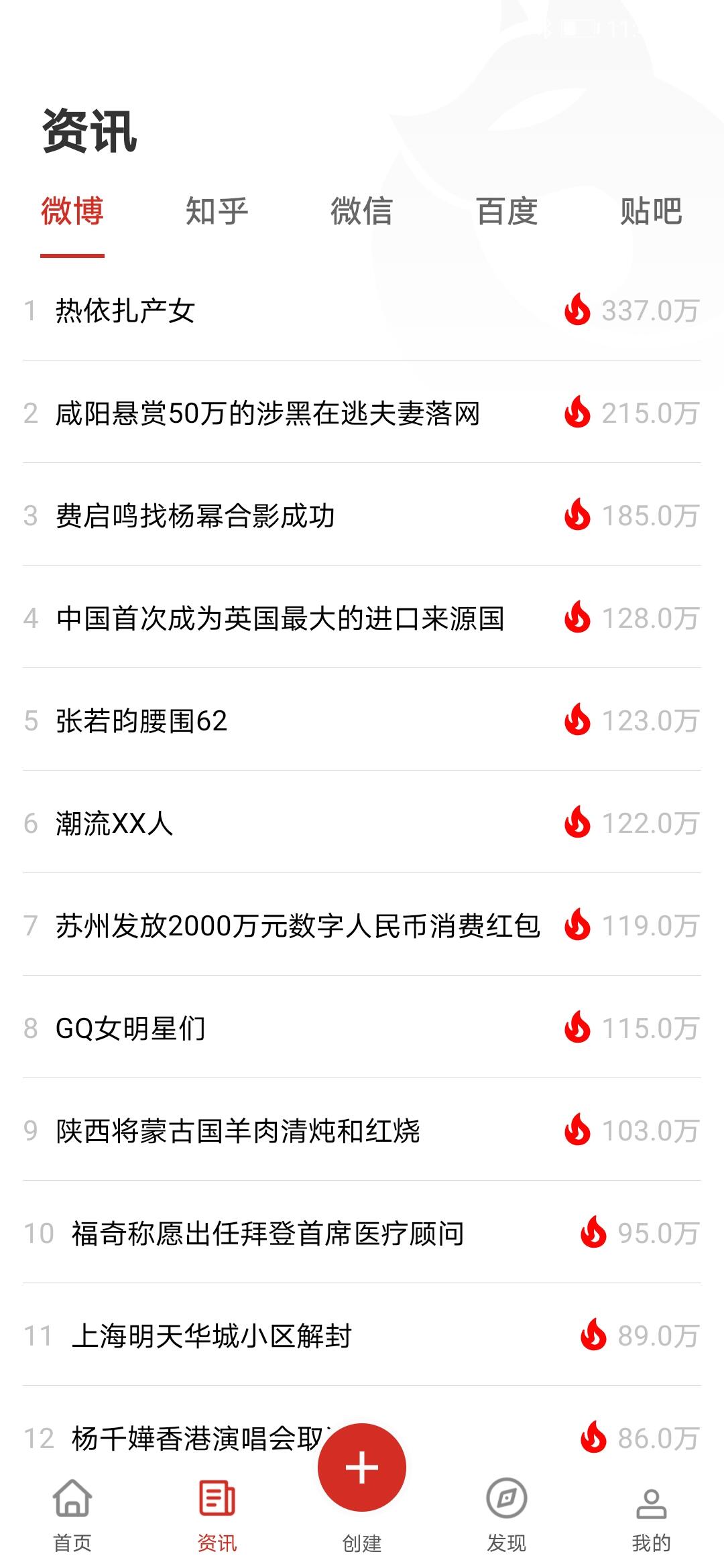724x1568 pixels.
Task: Open the topic 上海明天华城小区解封
Action: pos(211,1336)
